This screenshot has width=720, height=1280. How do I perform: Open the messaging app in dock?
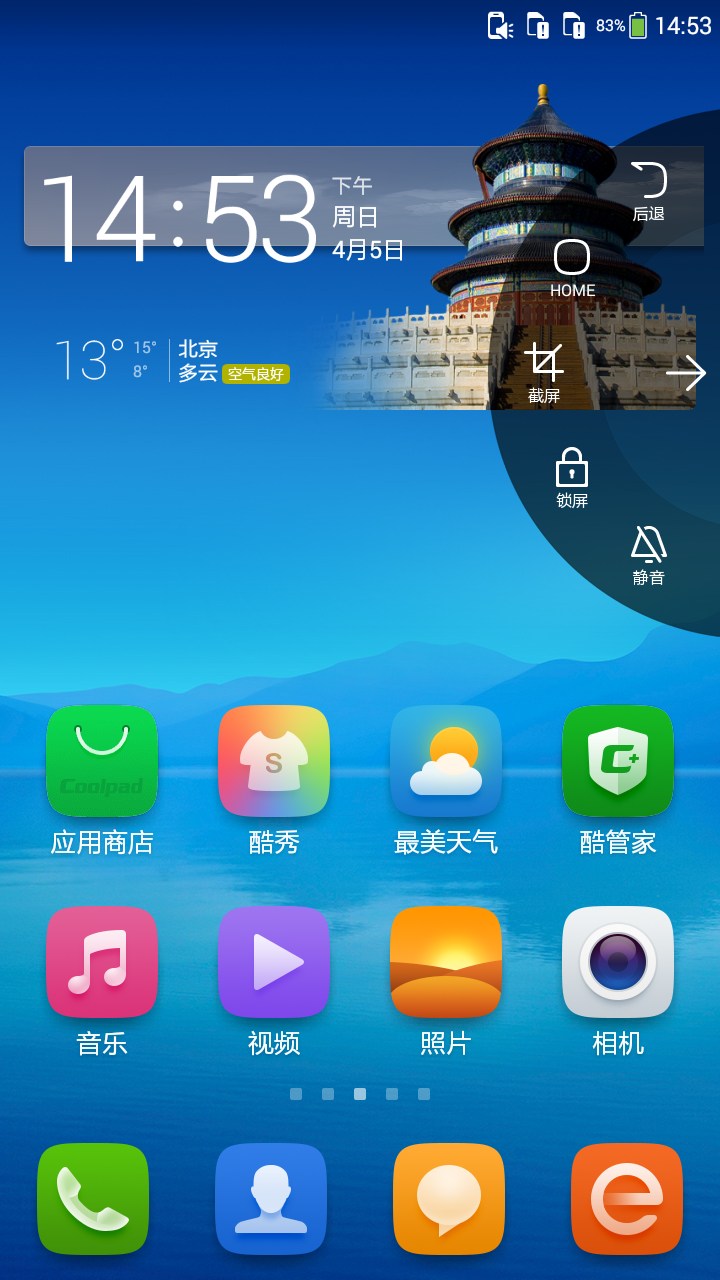coord(449,1198)
